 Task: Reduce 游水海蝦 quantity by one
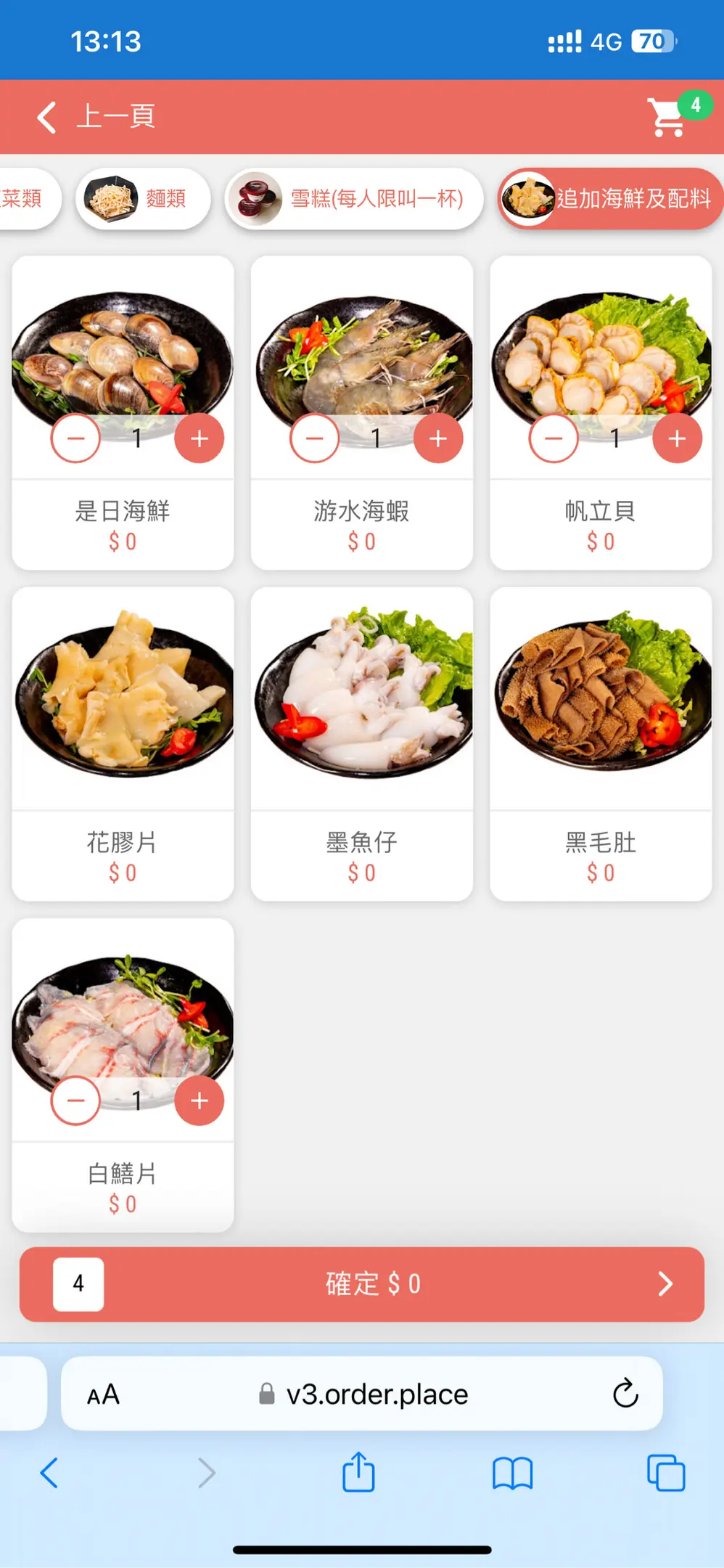click(x=314, y=438)
